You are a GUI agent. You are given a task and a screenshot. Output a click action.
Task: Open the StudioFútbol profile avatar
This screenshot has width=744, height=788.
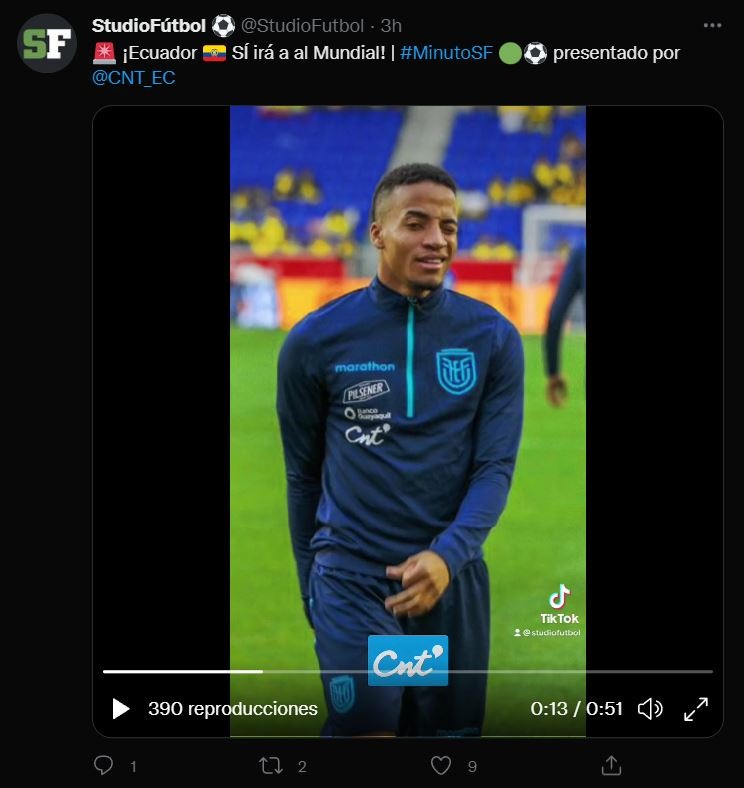pyautogui.click(x=47, y=43)
